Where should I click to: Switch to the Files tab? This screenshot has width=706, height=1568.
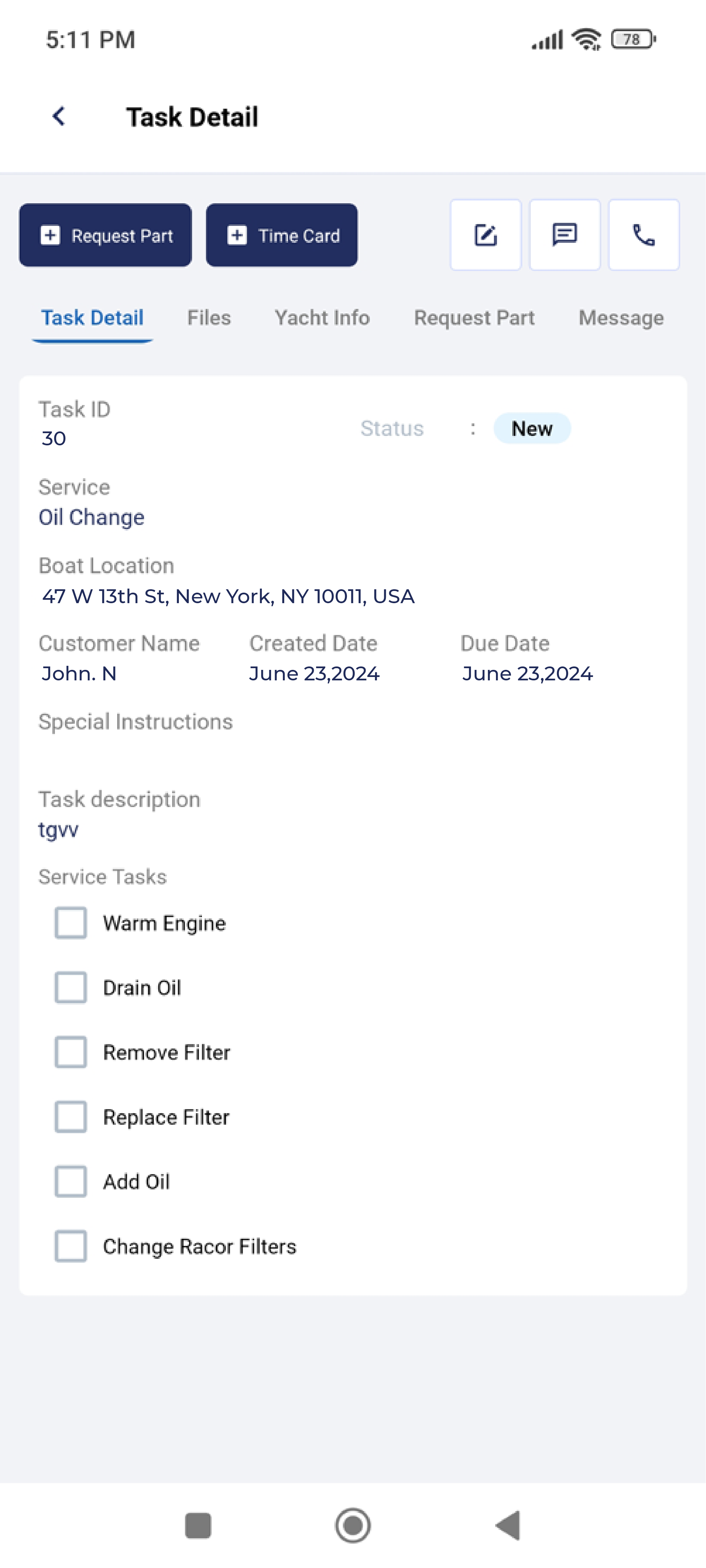(x=209, y=318)
